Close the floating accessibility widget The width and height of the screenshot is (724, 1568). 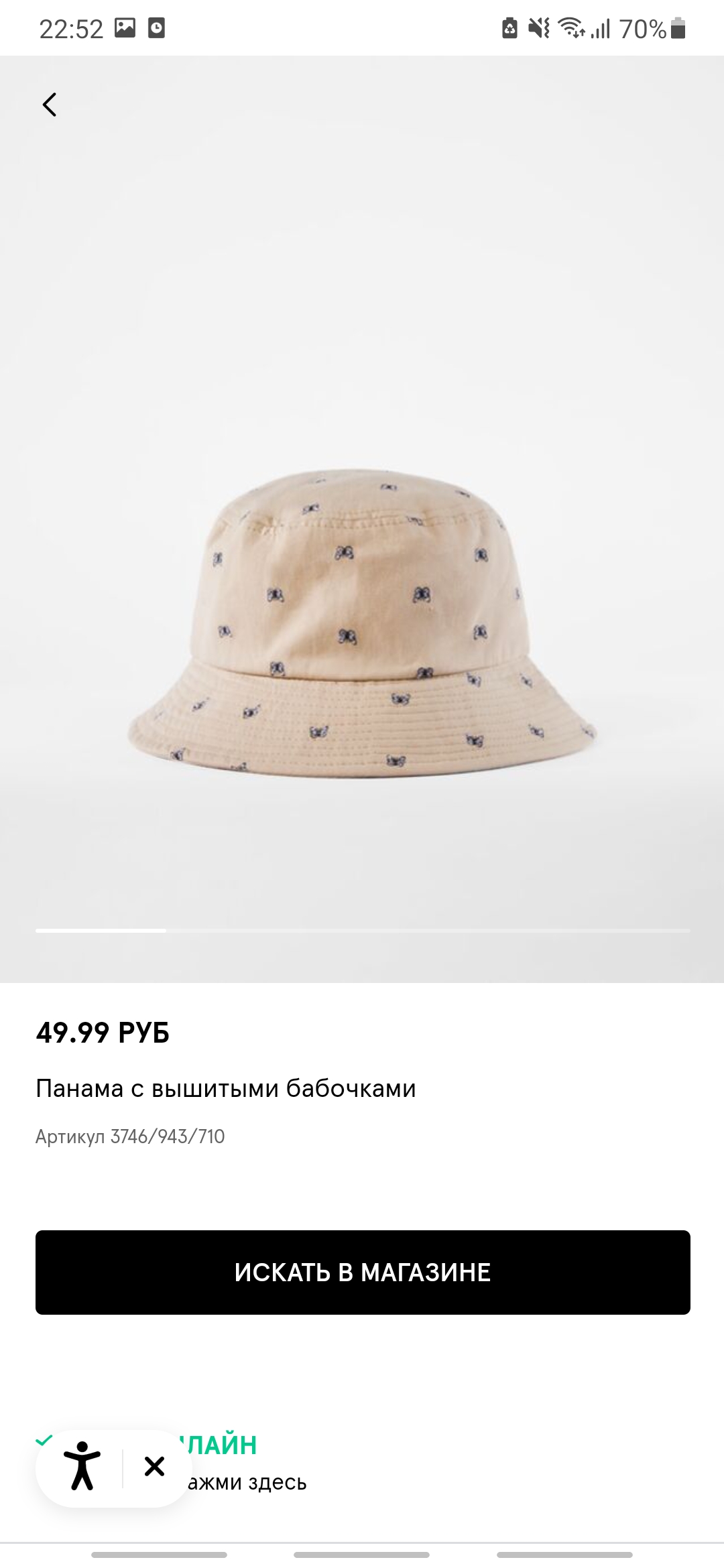point(155,1466)
